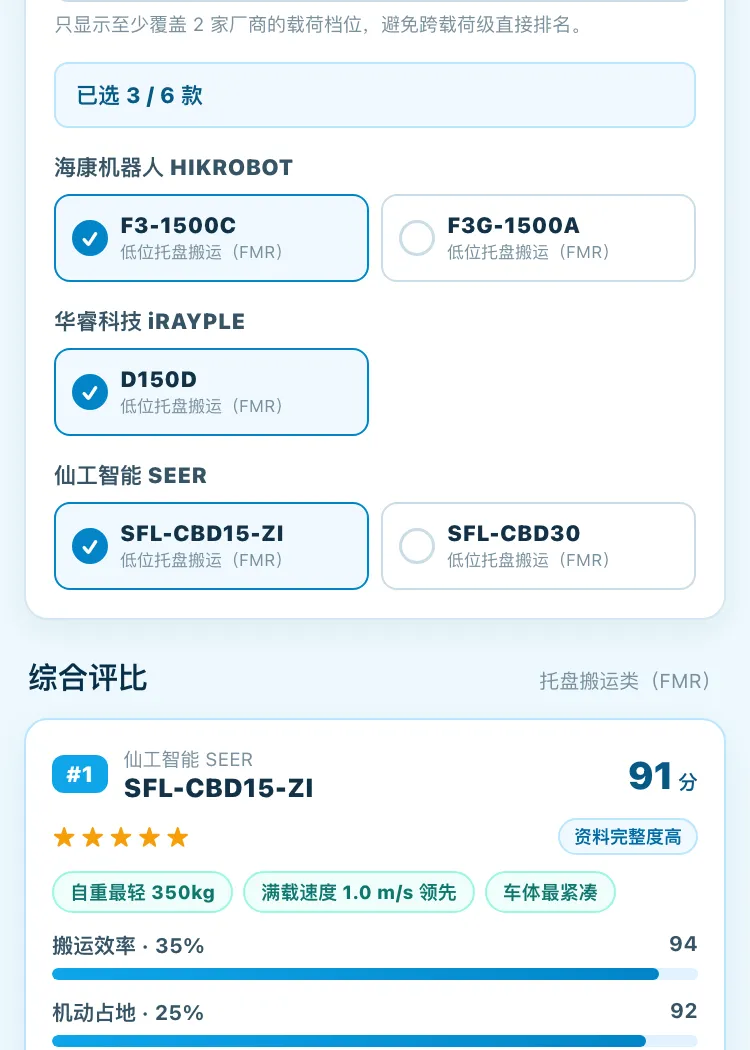
Task: Uncheck the D150D model card
Action: [211, 392]
